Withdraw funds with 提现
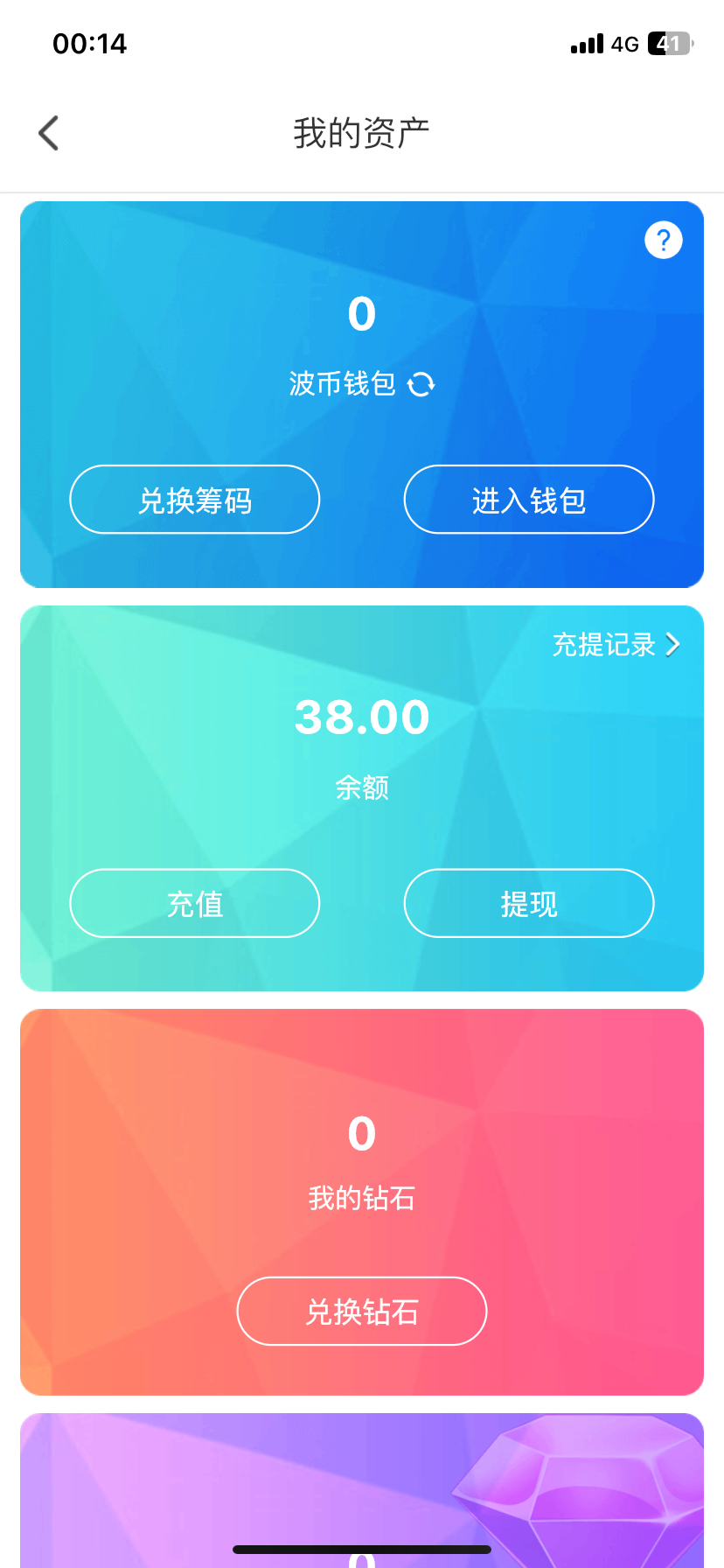 (528, 903)
